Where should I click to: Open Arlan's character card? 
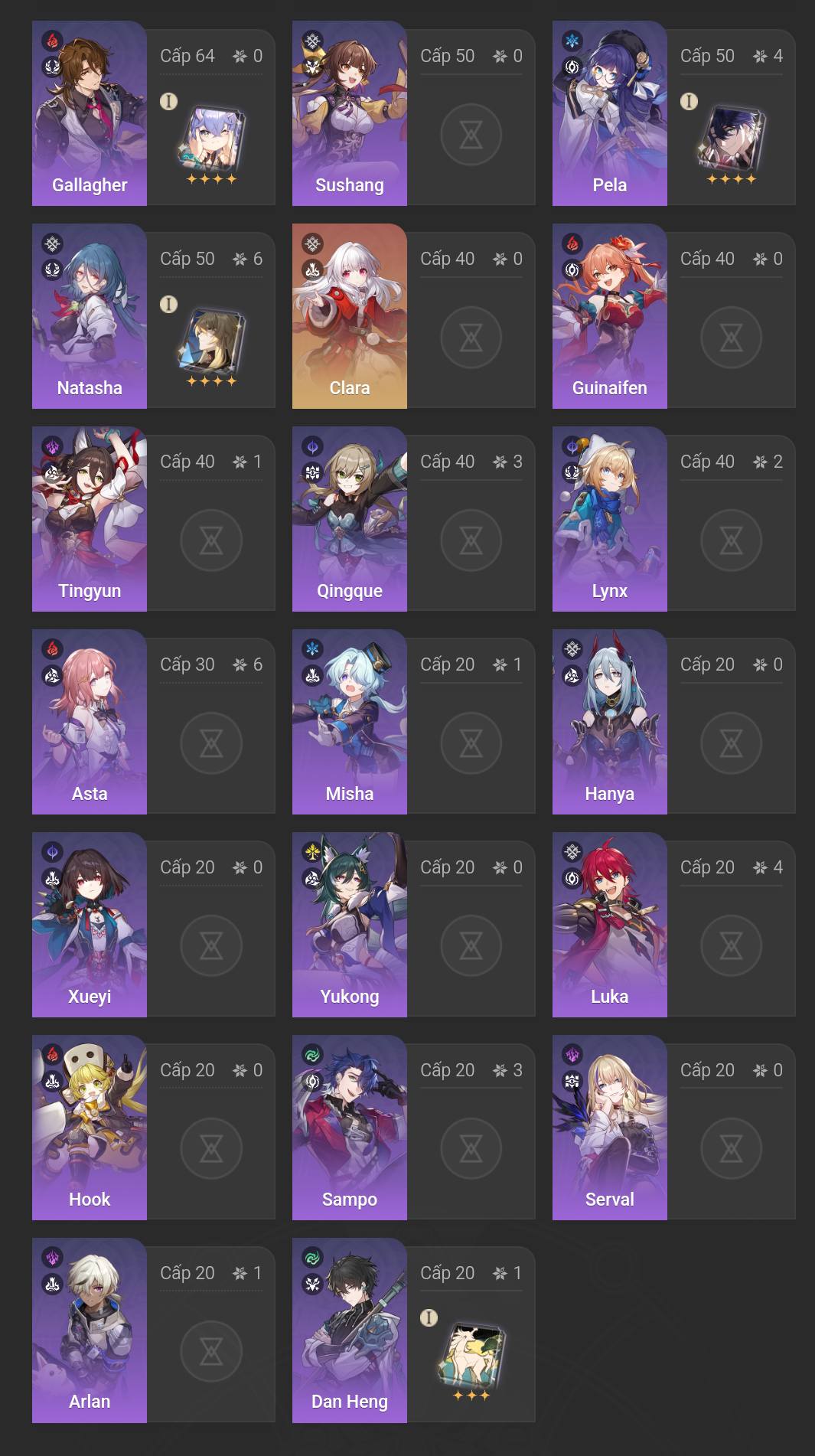(90, 1330)
